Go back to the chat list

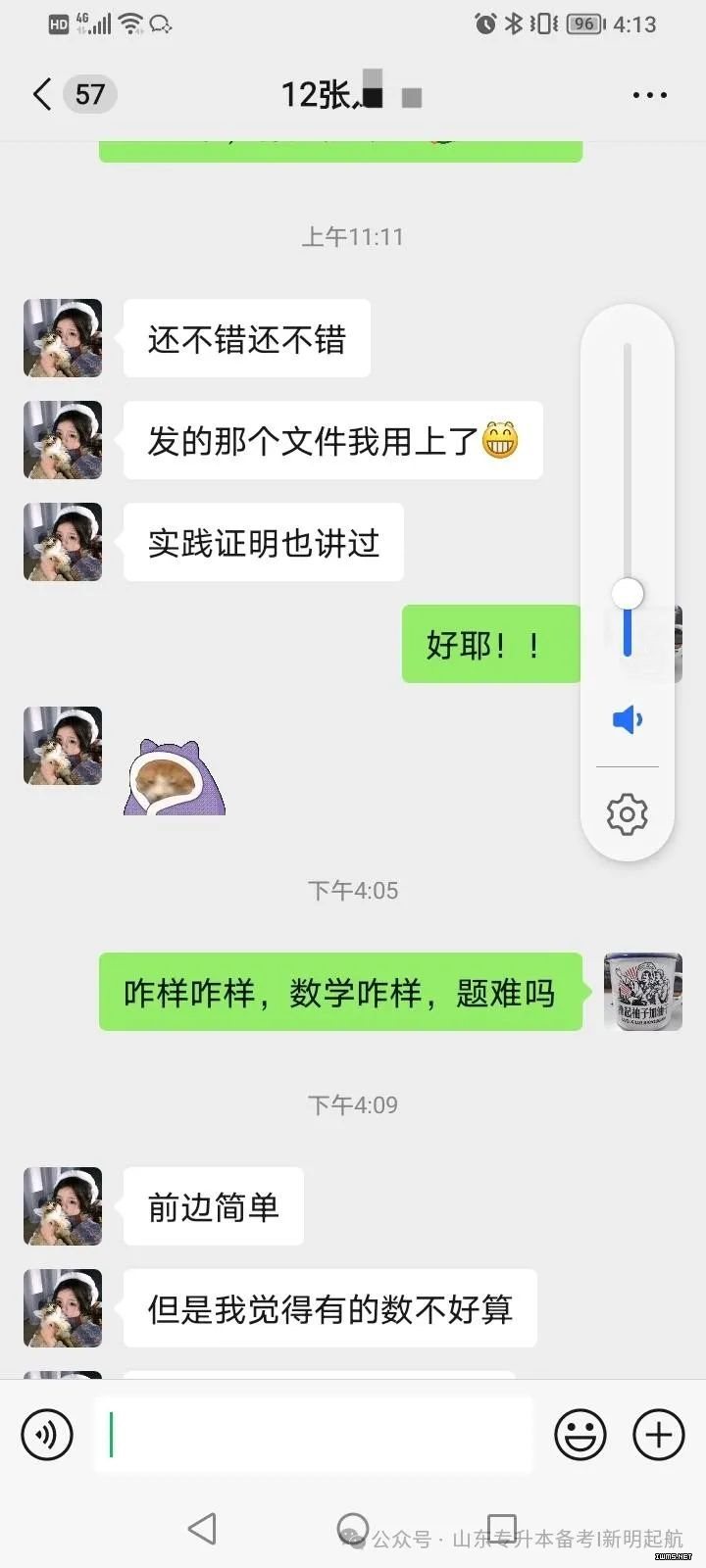click(x=43, y=95)
